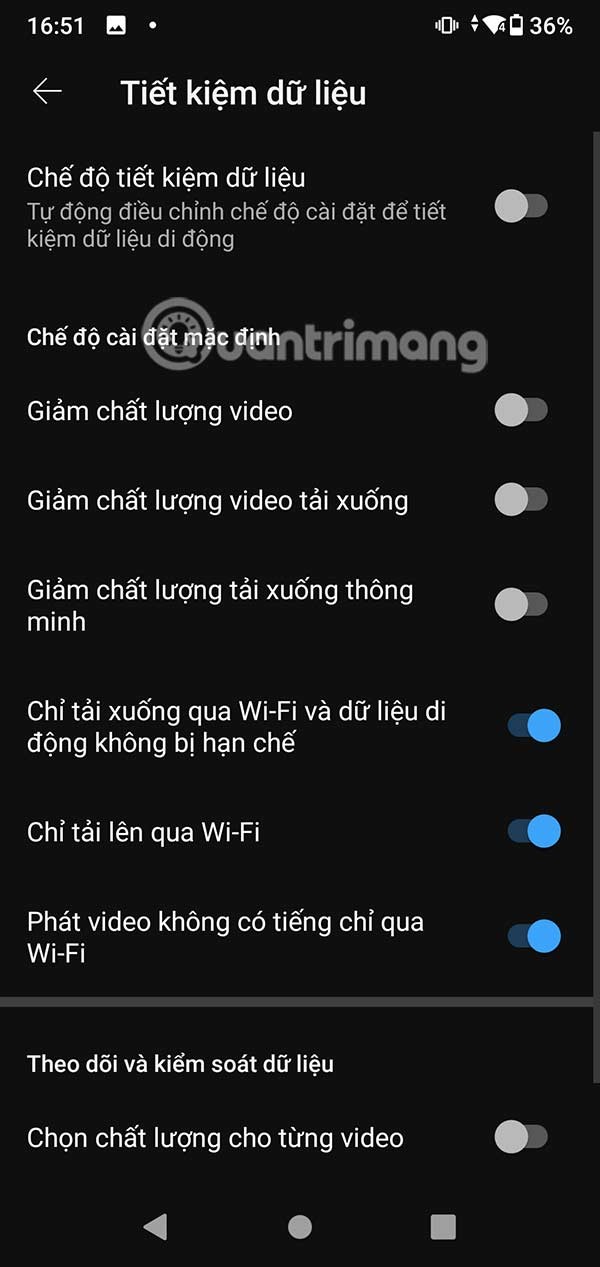Open recent apps from navigation bar
The image size is (600, 1267).
(442, 1227)
